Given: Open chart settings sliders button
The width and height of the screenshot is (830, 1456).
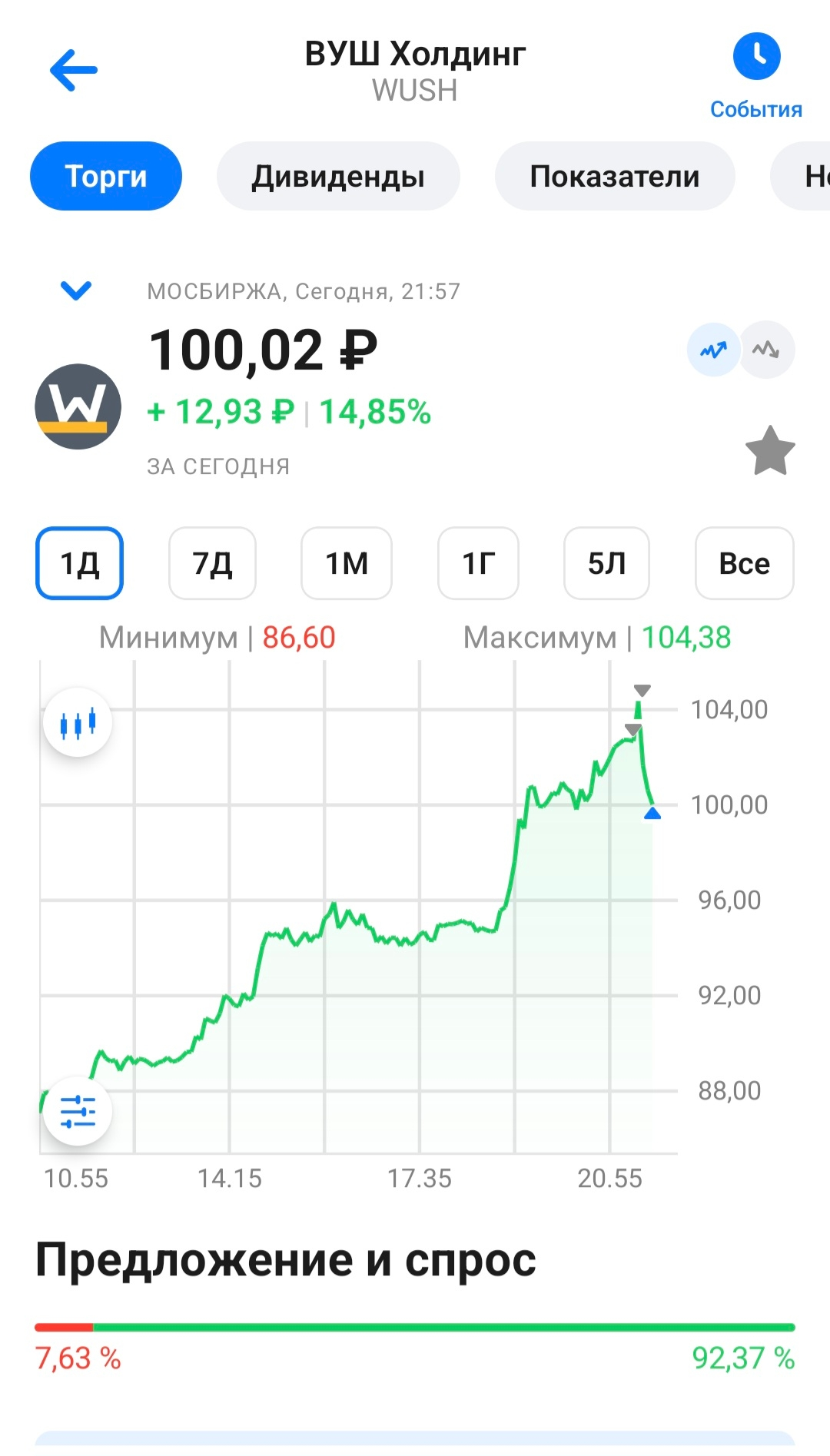Looking at the screenshot, I should coord(78,1111).
